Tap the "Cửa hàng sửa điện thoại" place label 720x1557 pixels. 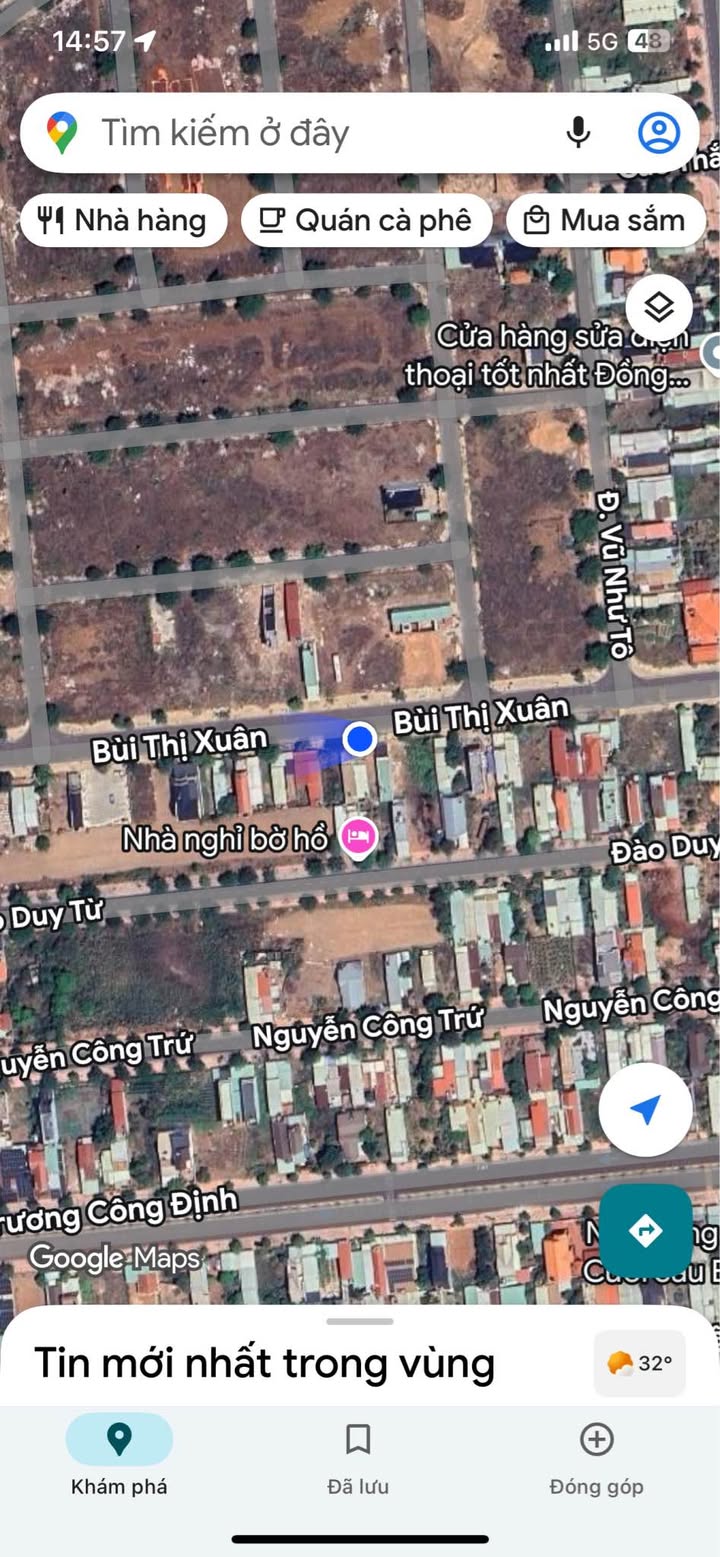coord(549,356)
